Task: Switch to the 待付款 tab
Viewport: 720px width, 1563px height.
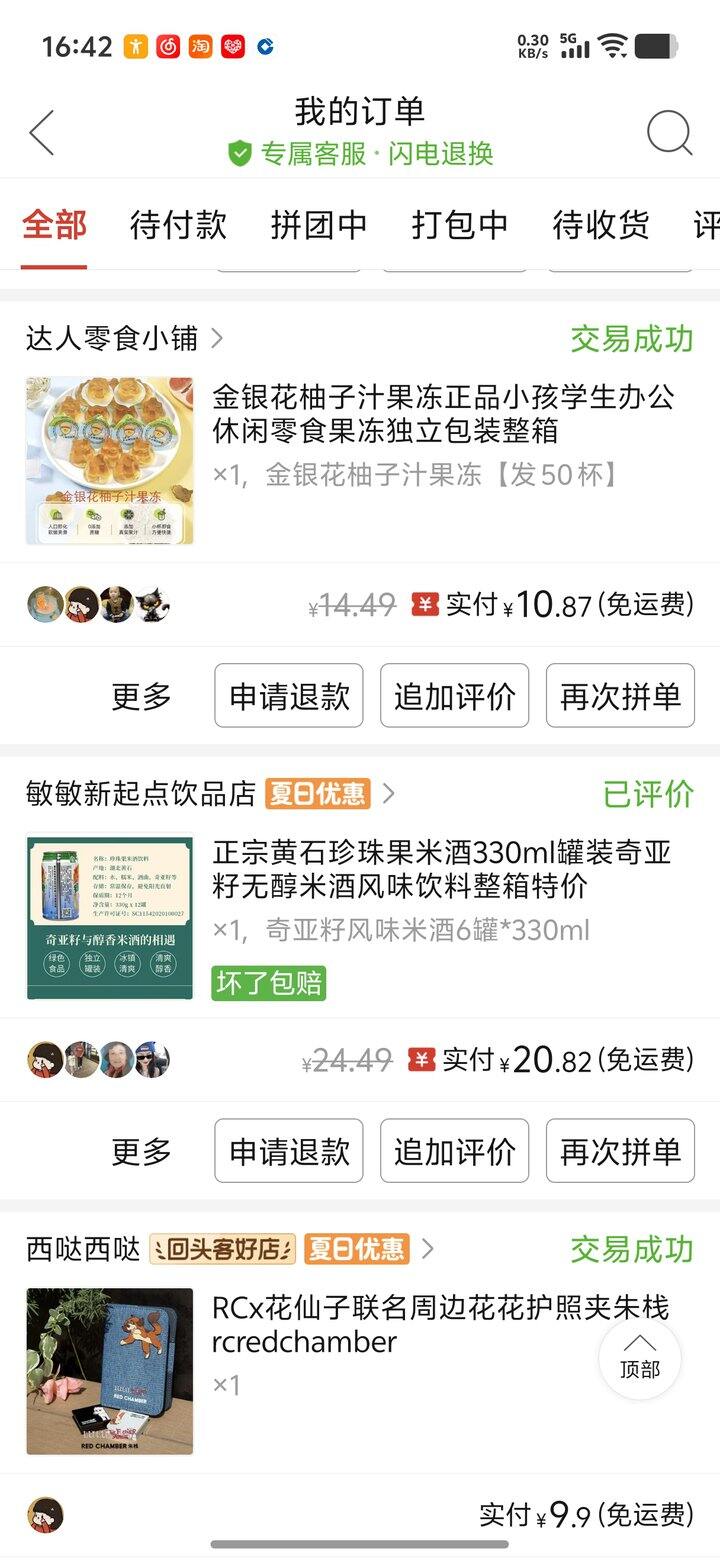Action: coord(178,225)
